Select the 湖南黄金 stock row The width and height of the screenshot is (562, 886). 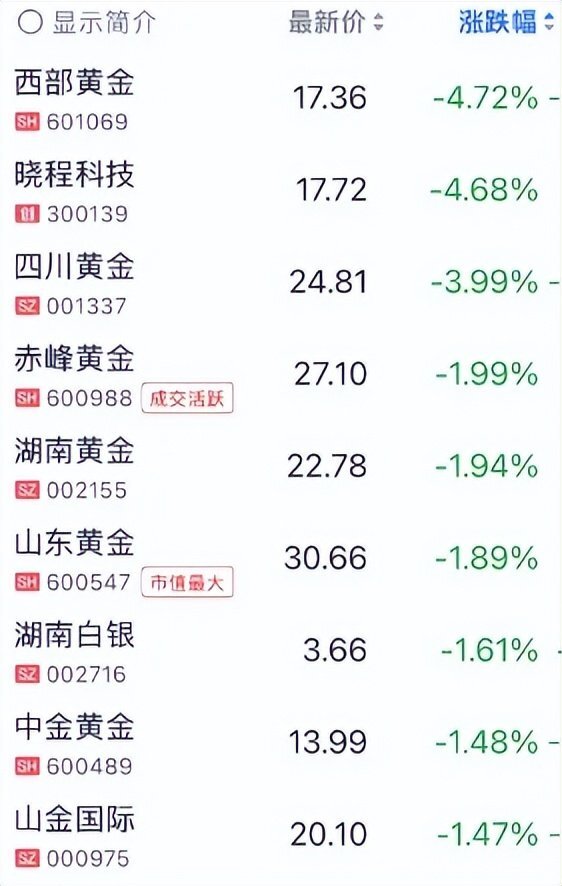[281, 467]
